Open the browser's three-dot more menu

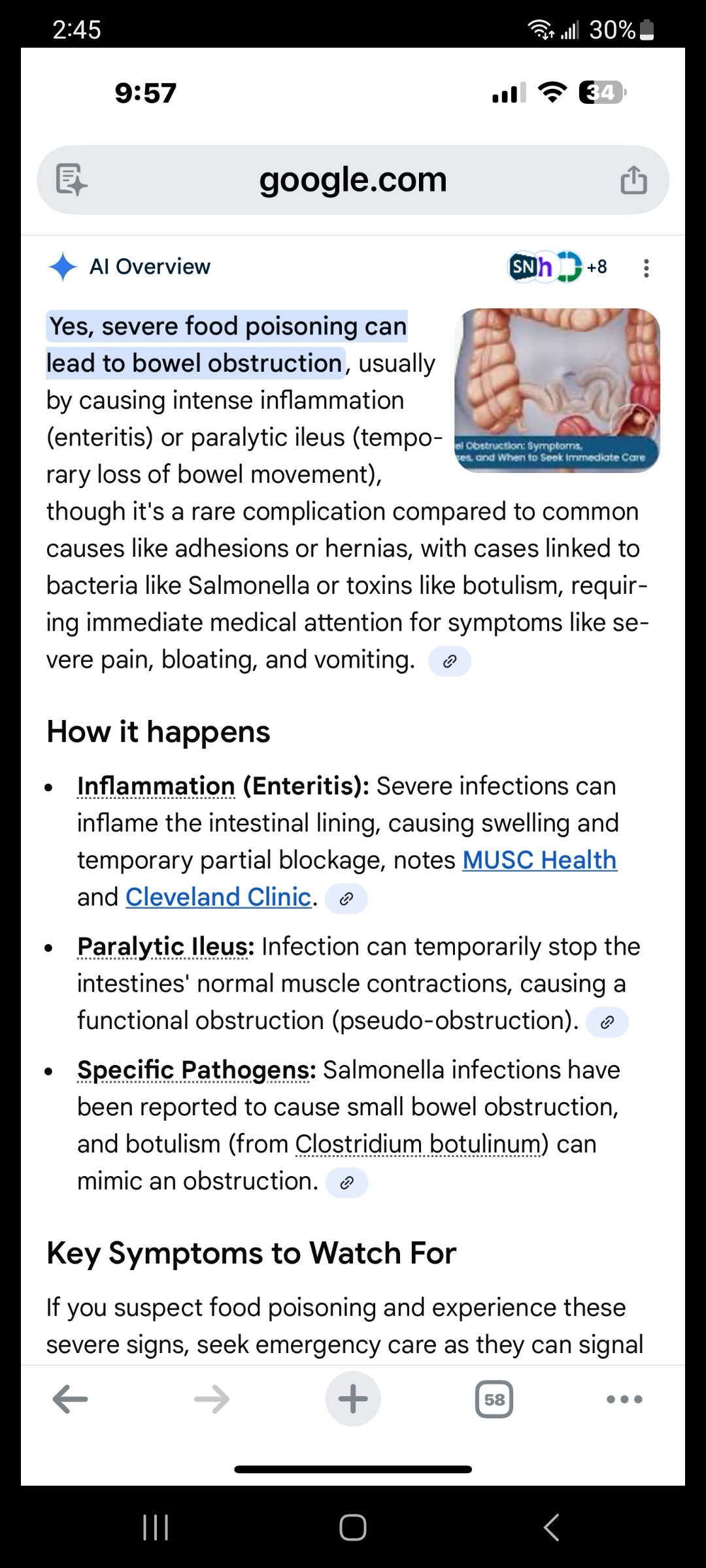624,1399
